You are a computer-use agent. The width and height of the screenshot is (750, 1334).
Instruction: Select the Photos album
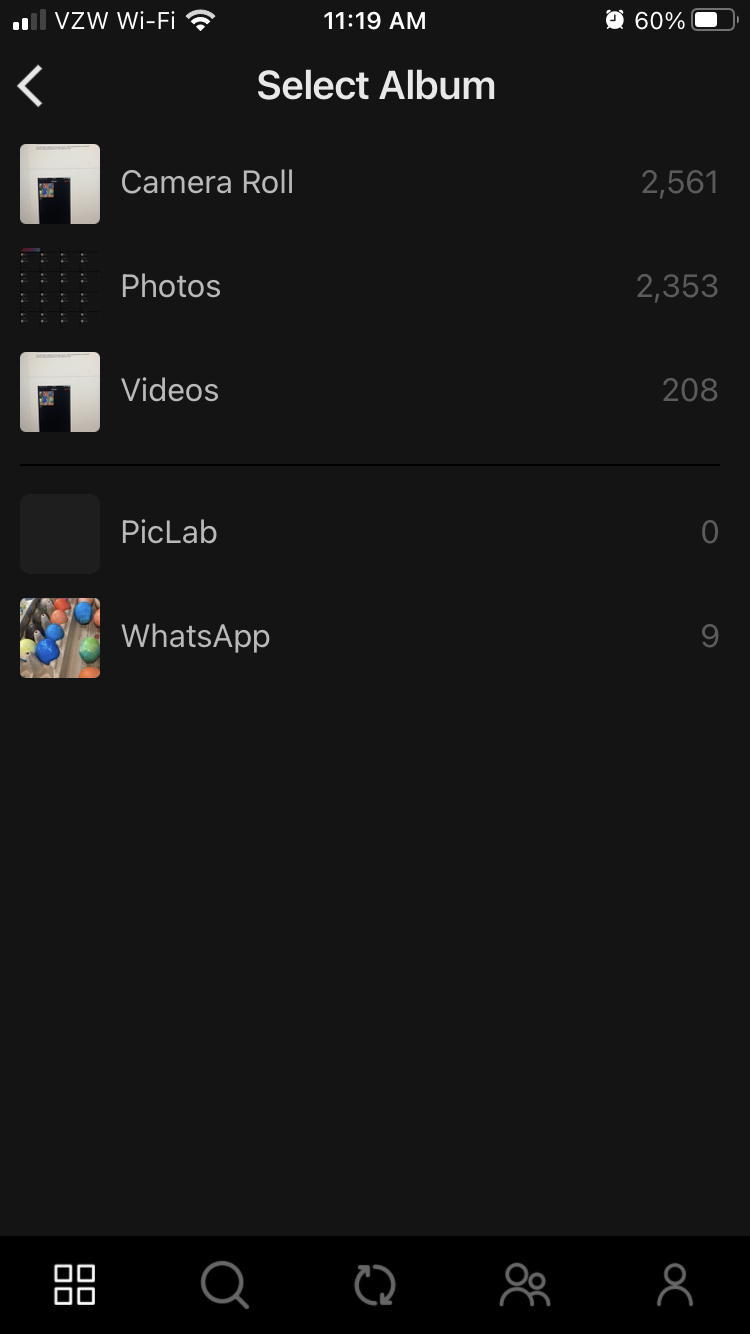(375, 287)
